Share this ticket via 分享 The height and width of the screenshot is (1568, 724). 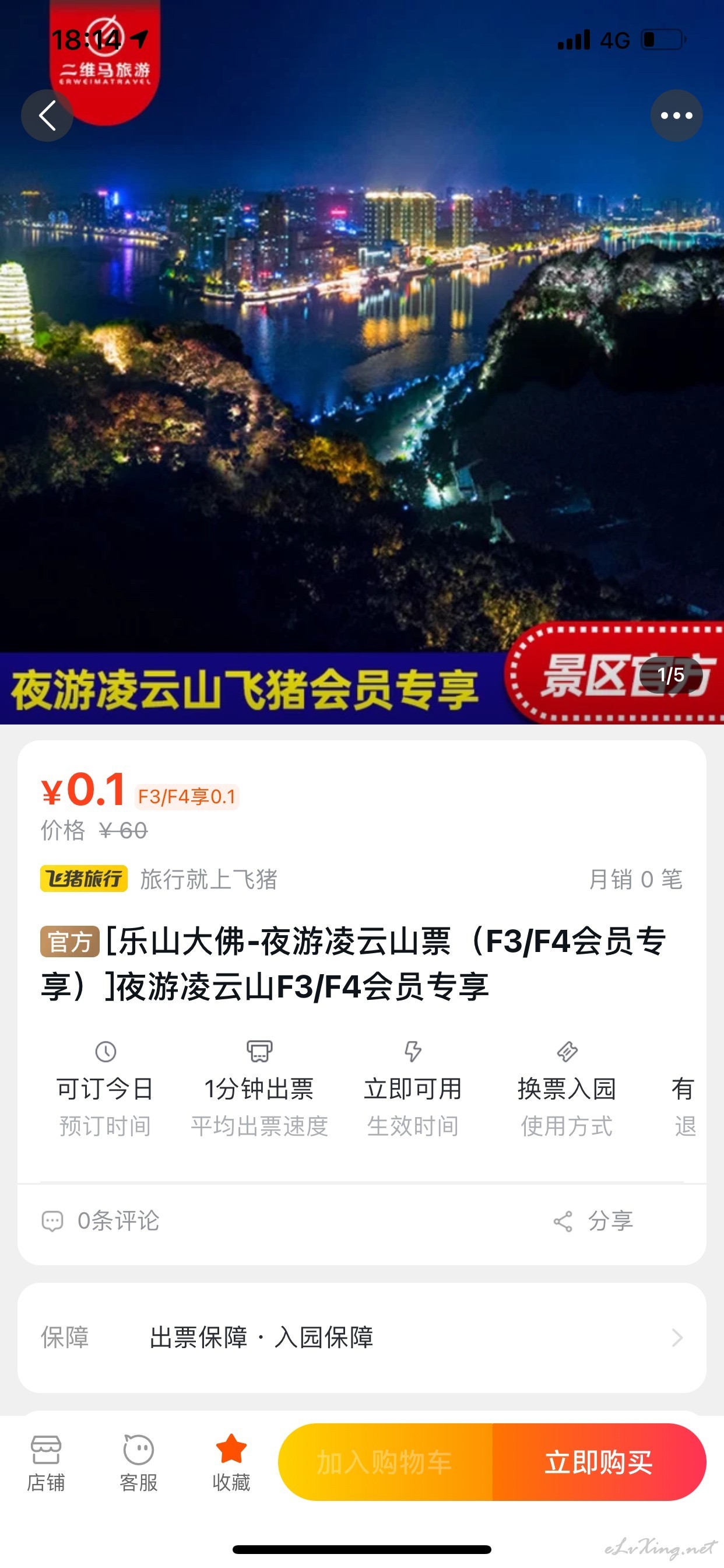pyautogui.click(x=593, y=1221)
